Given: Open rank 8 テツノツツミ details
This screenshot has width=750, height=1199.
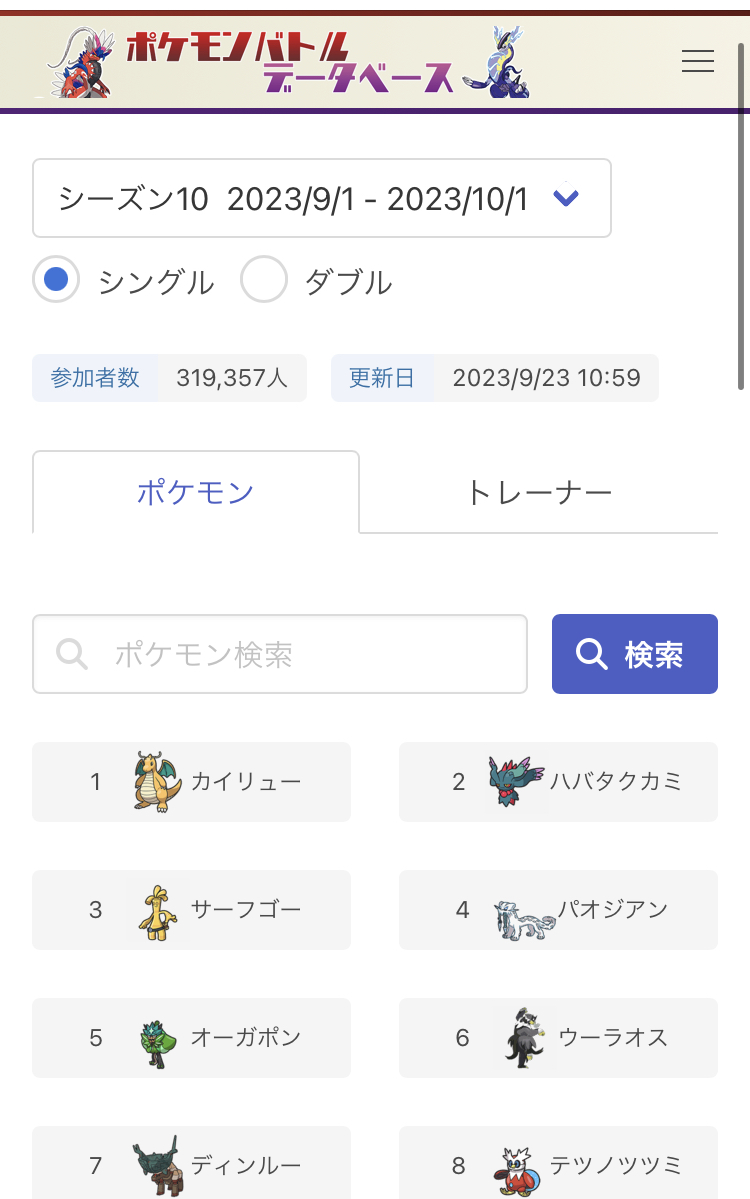Looking at the screenshot, I should (558, 1164).
